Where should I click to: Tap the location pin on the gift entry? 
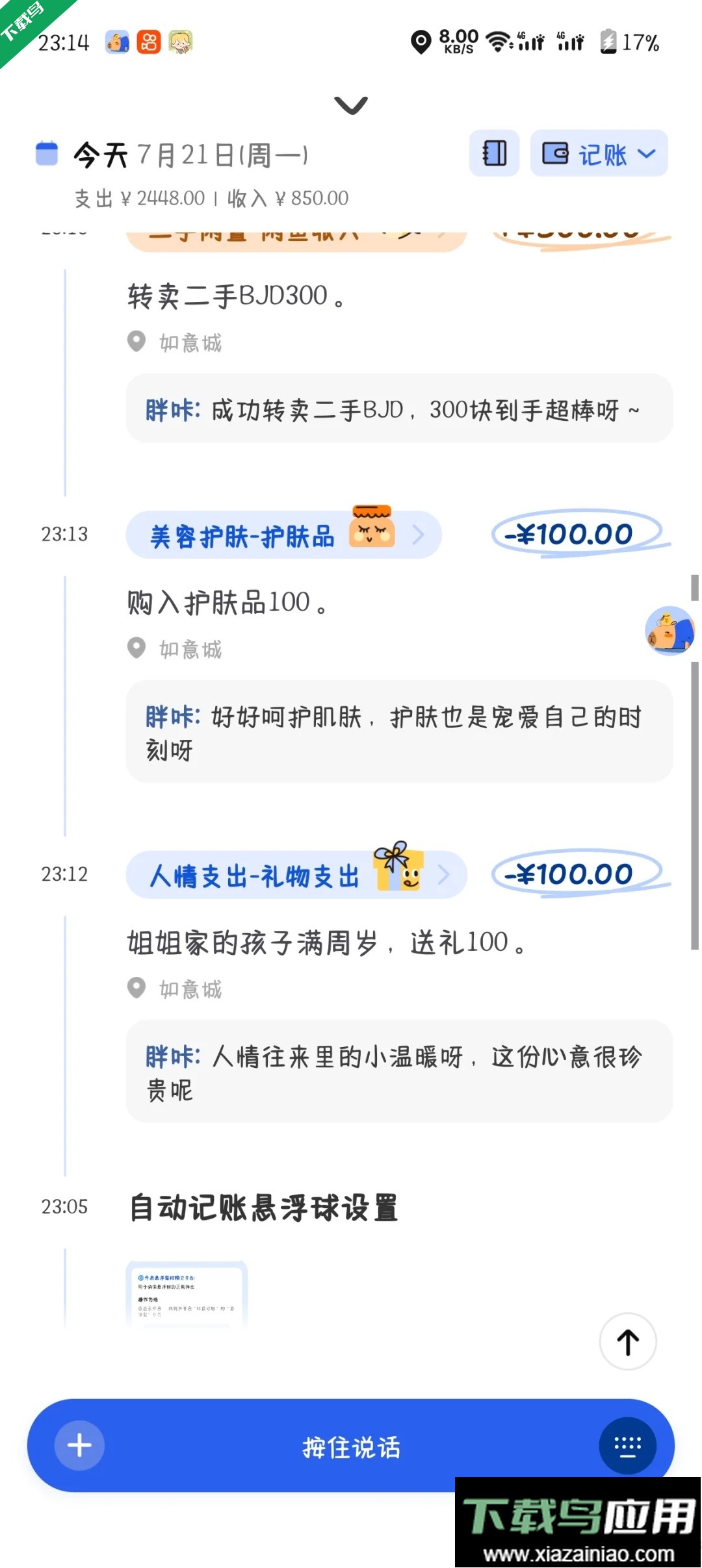(x=136, y=989)
